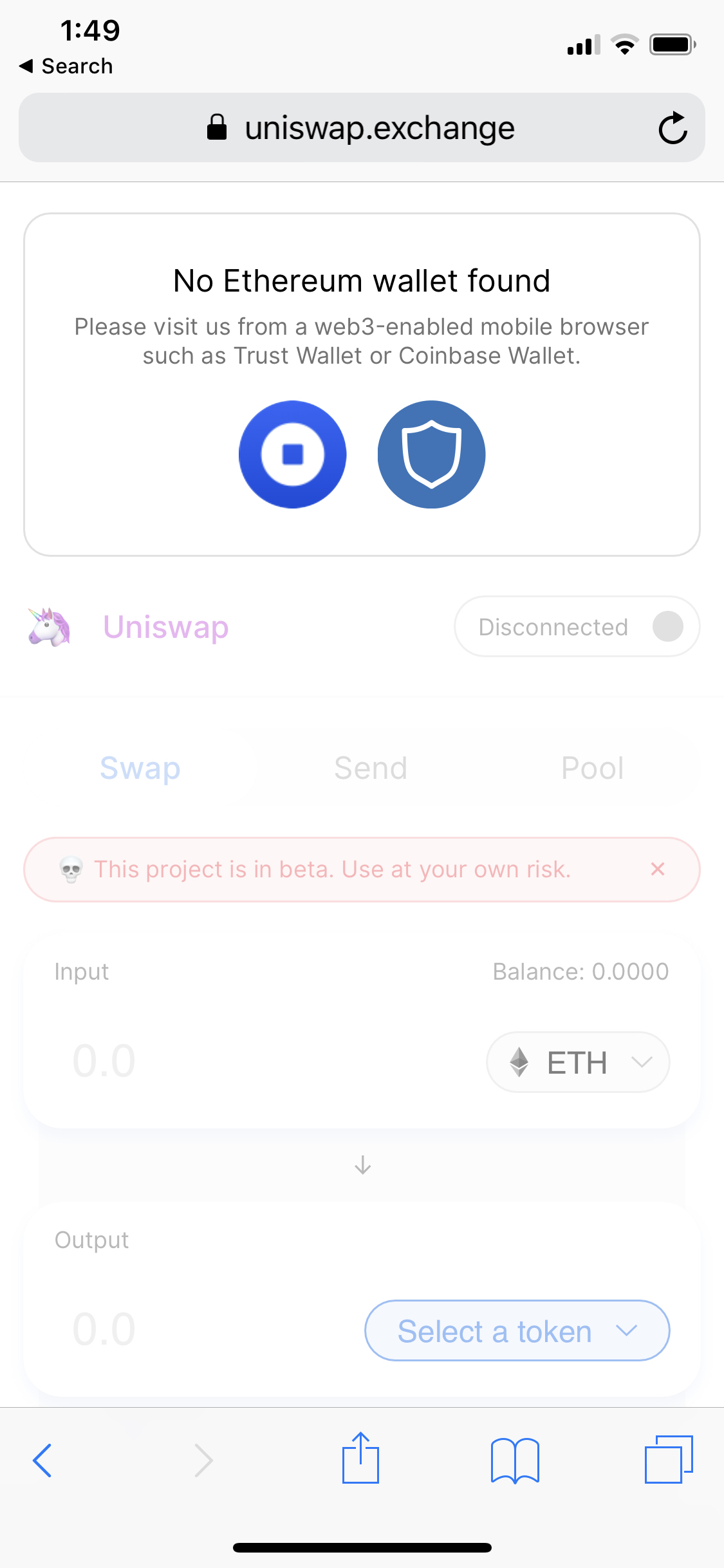Switch to the Send tab
The image size is (724, 1568).
[x=370, y=767]
